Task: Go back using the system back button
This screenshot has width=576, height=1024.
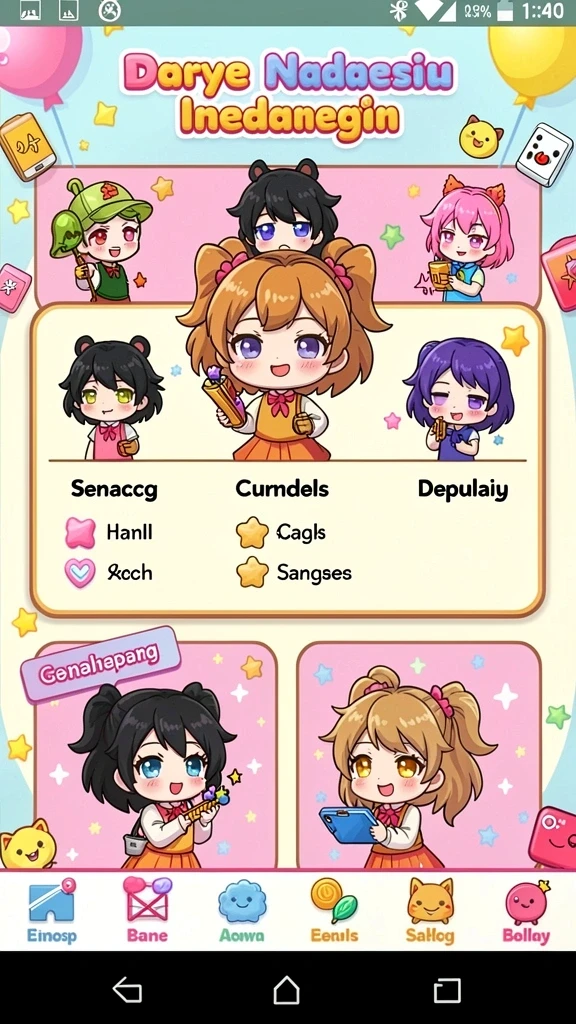Action: (x=127, y=990)
